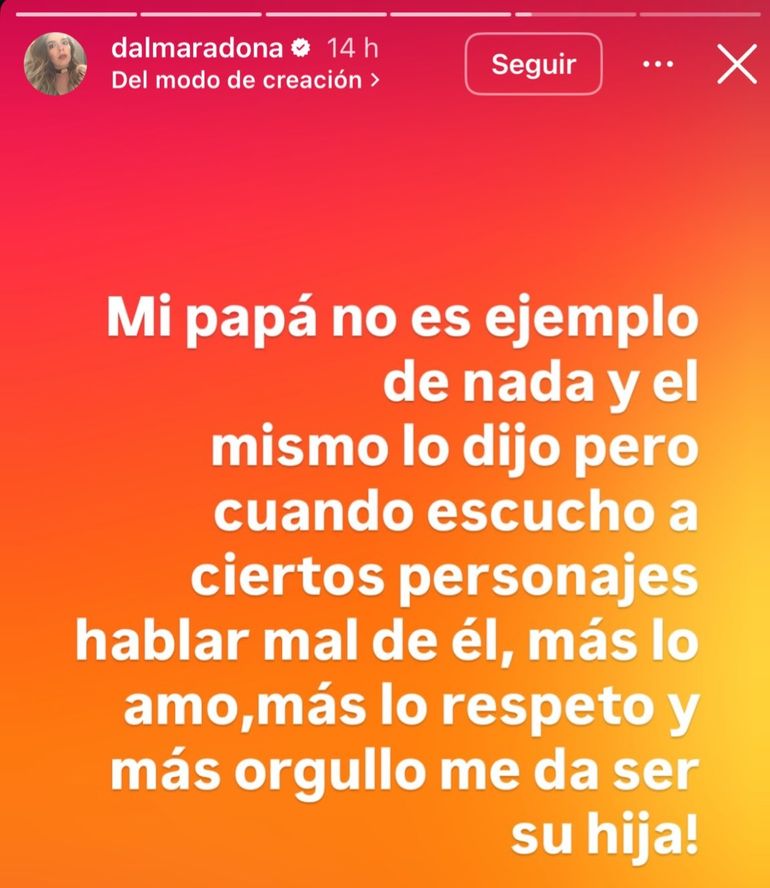The height and width of the screenshot is (888, 770).
Task: Open dalmaradona's profile picture
Action: click(x=55, y=64)
